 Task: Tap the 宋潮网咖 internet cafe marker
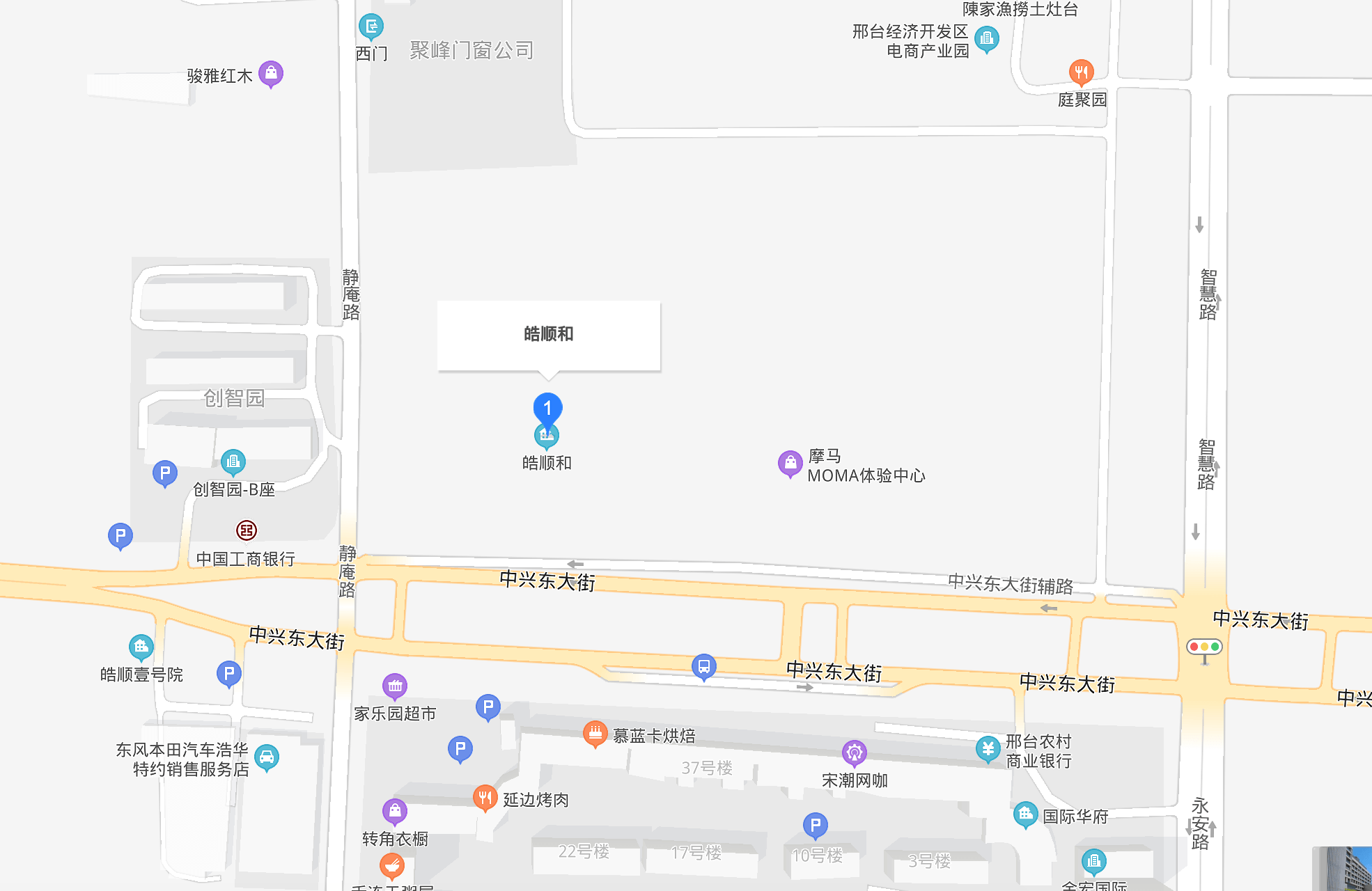pos(854,752)
